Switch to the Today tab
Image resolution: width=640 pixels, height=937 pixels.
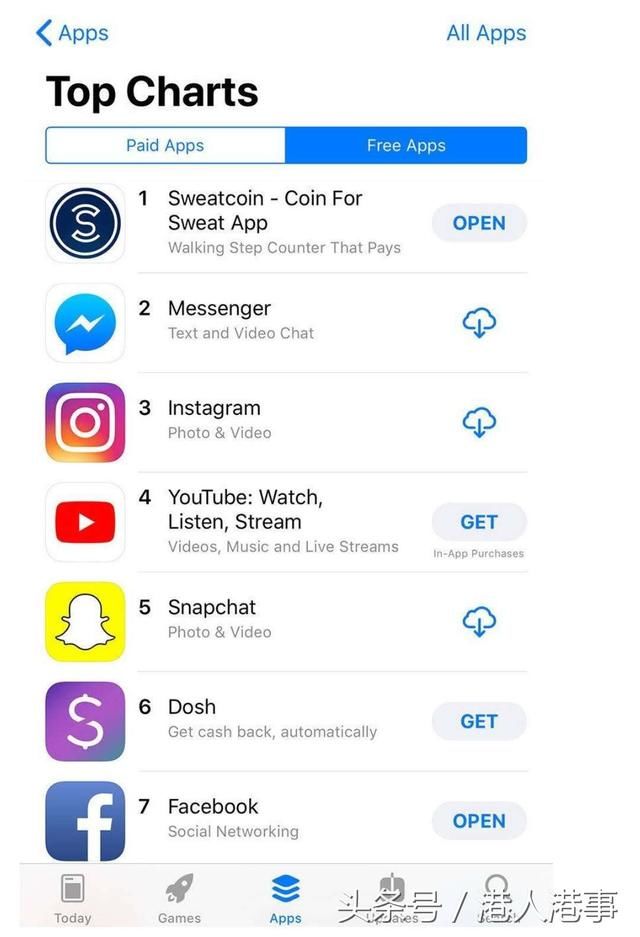[x=73, y=898]
